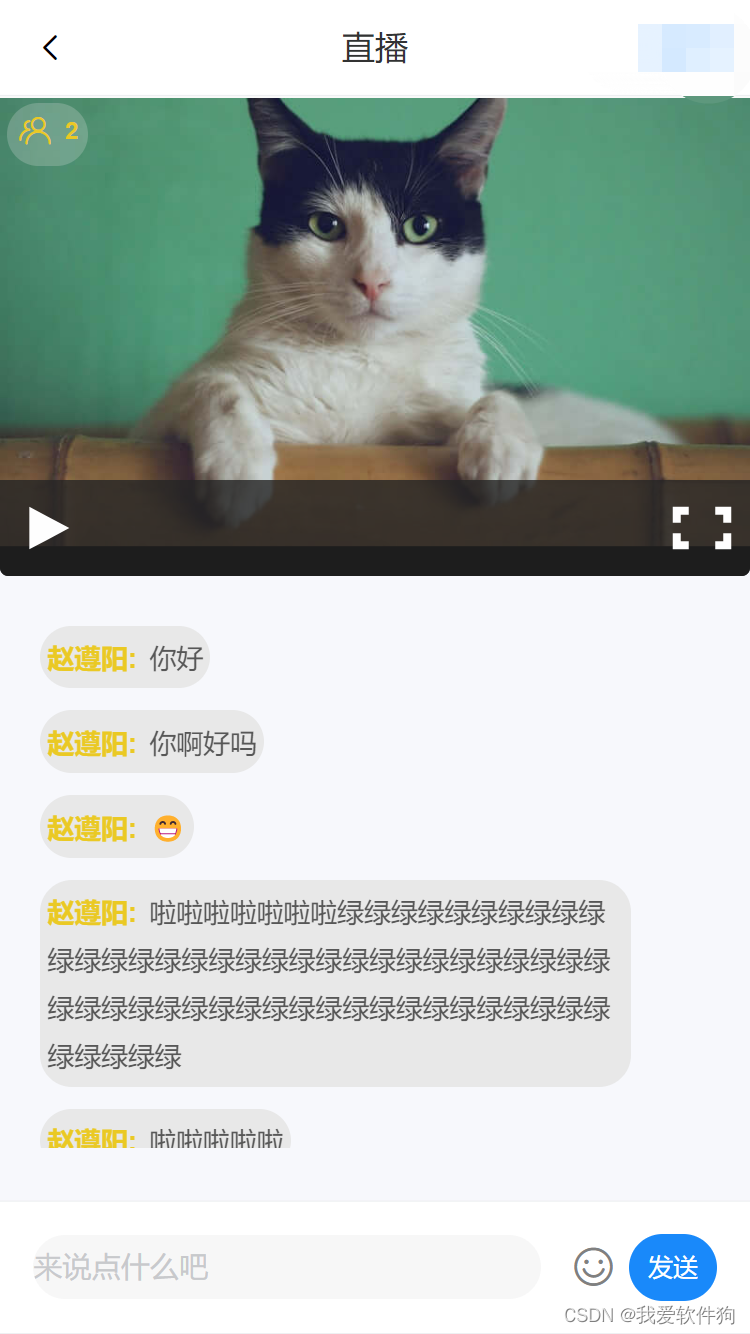Click the back arrow to leave the livestream
750x1334 pixels.
click(x=49, y=47)
